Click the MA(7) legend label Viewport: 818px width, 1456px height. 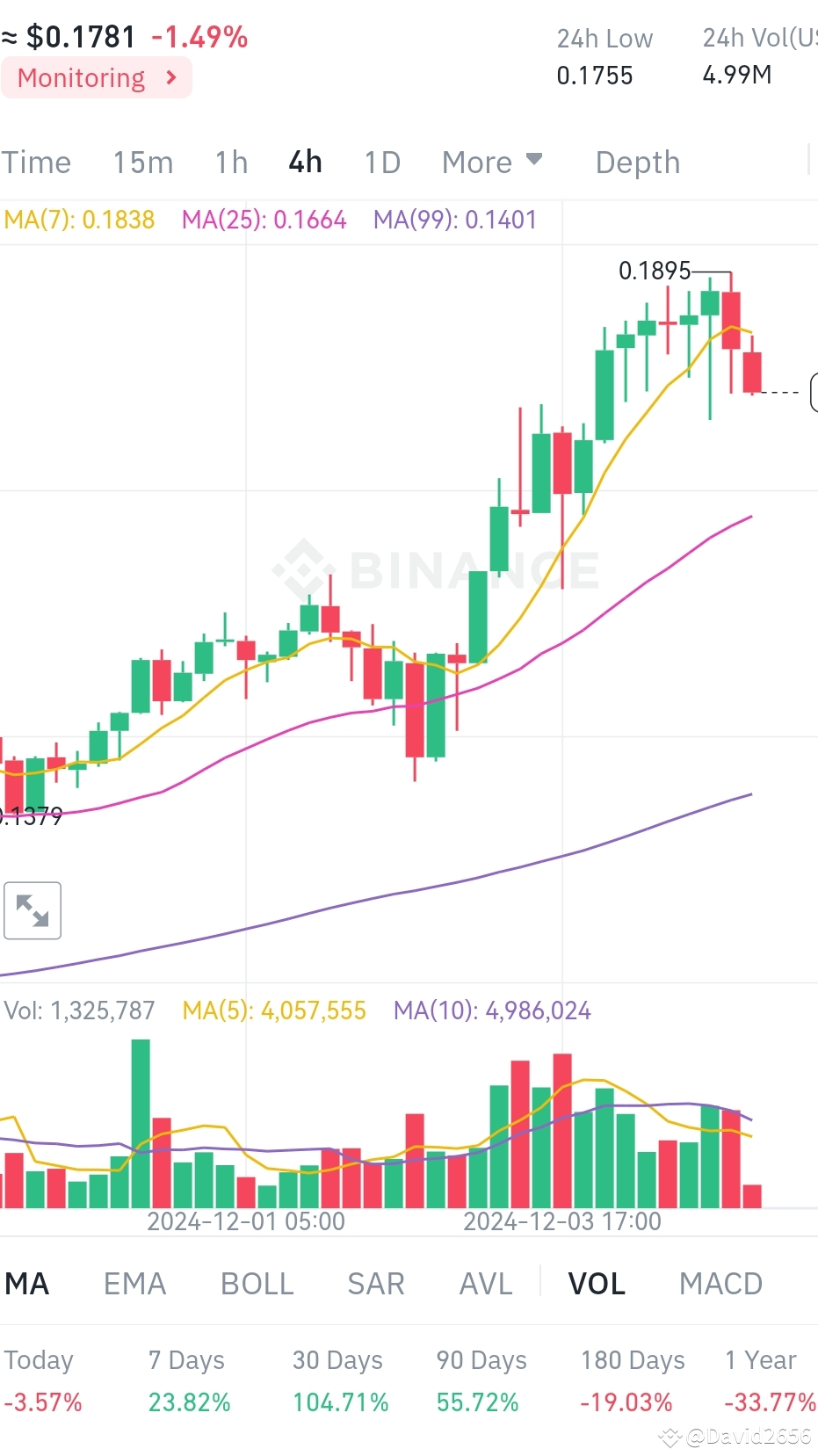pos(77,220)
